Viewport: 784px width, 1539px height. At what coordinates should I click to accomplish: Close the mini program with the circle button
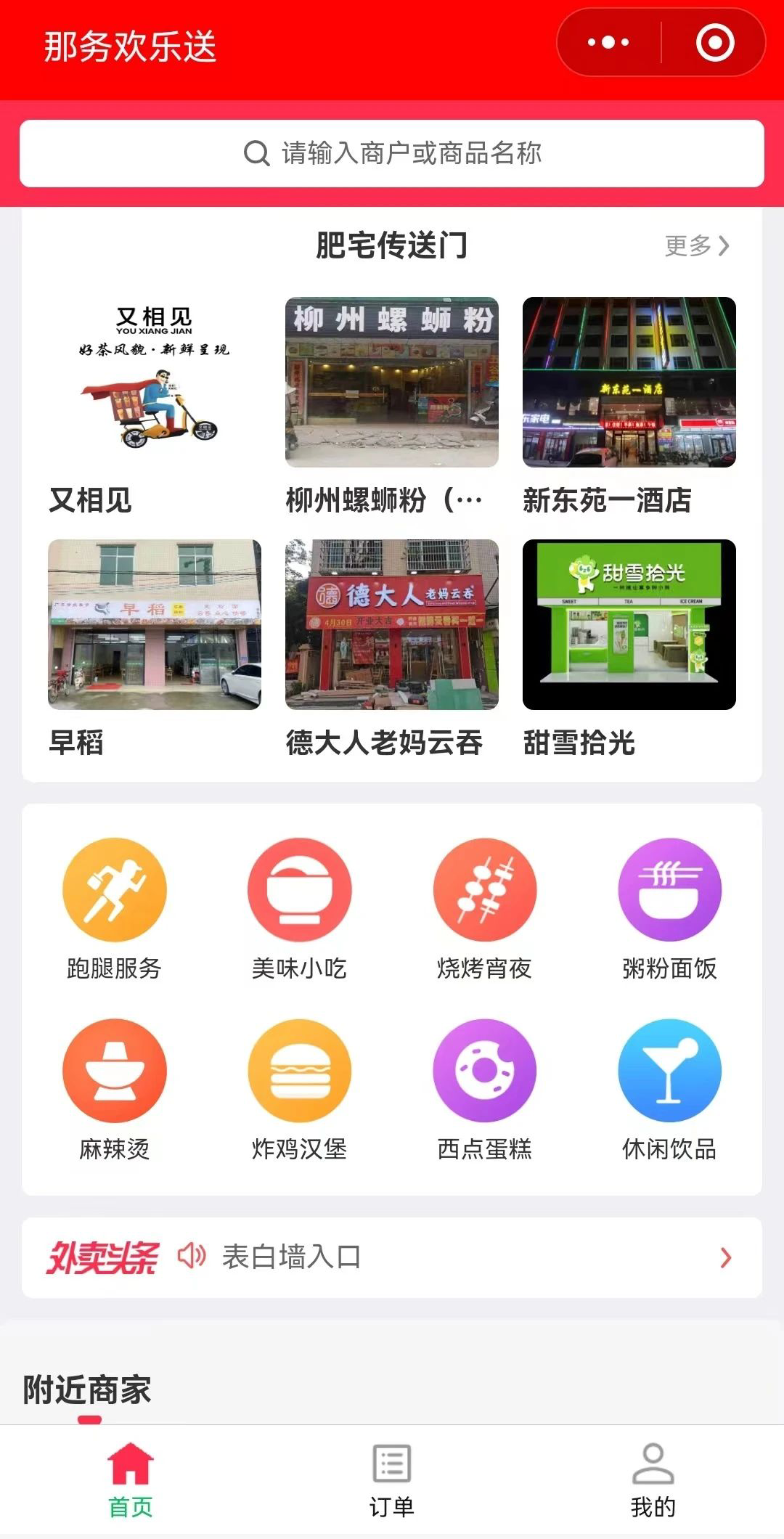[x=715, y=42]
